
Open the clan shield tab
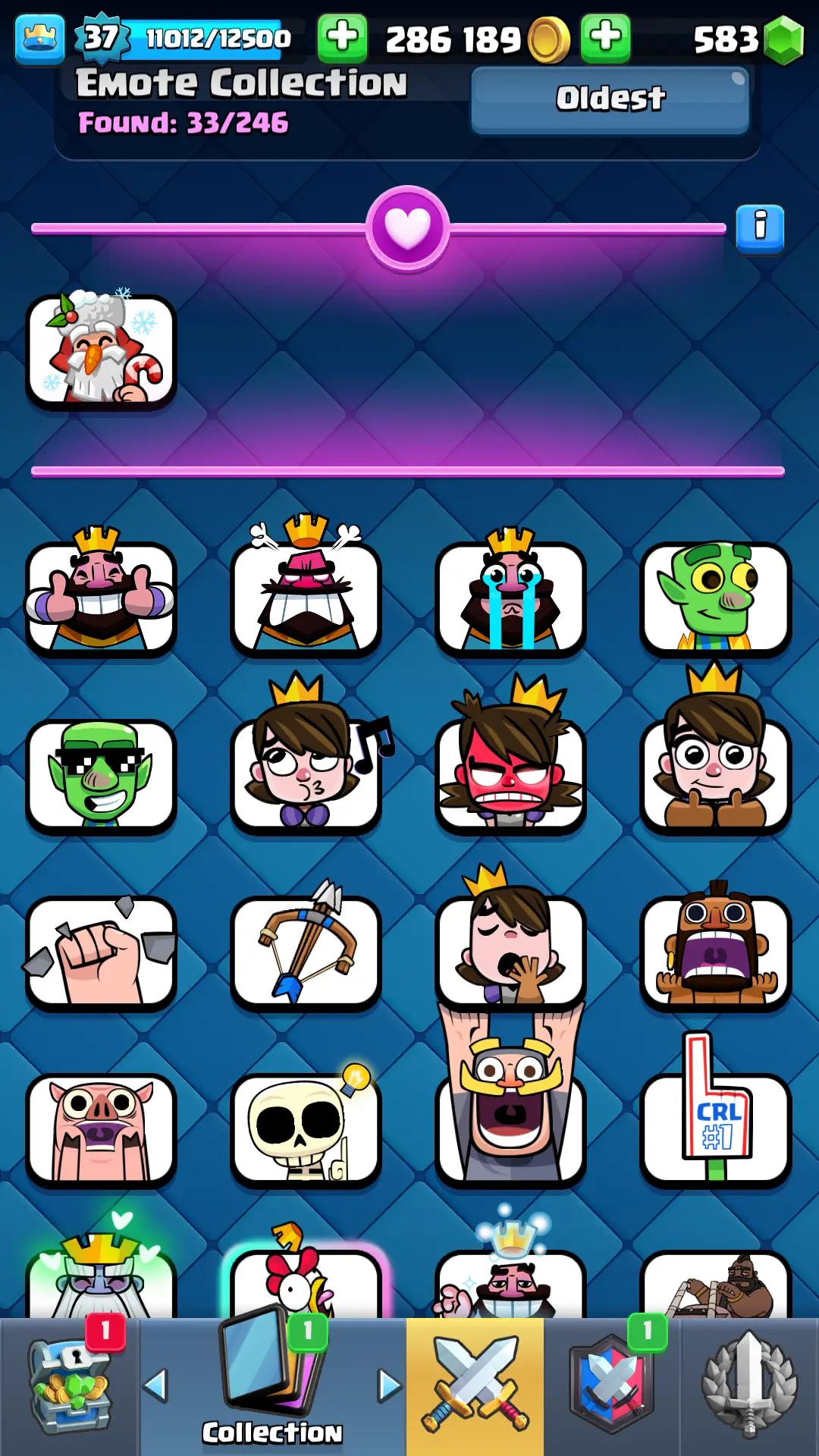[x=611, y=1386]
